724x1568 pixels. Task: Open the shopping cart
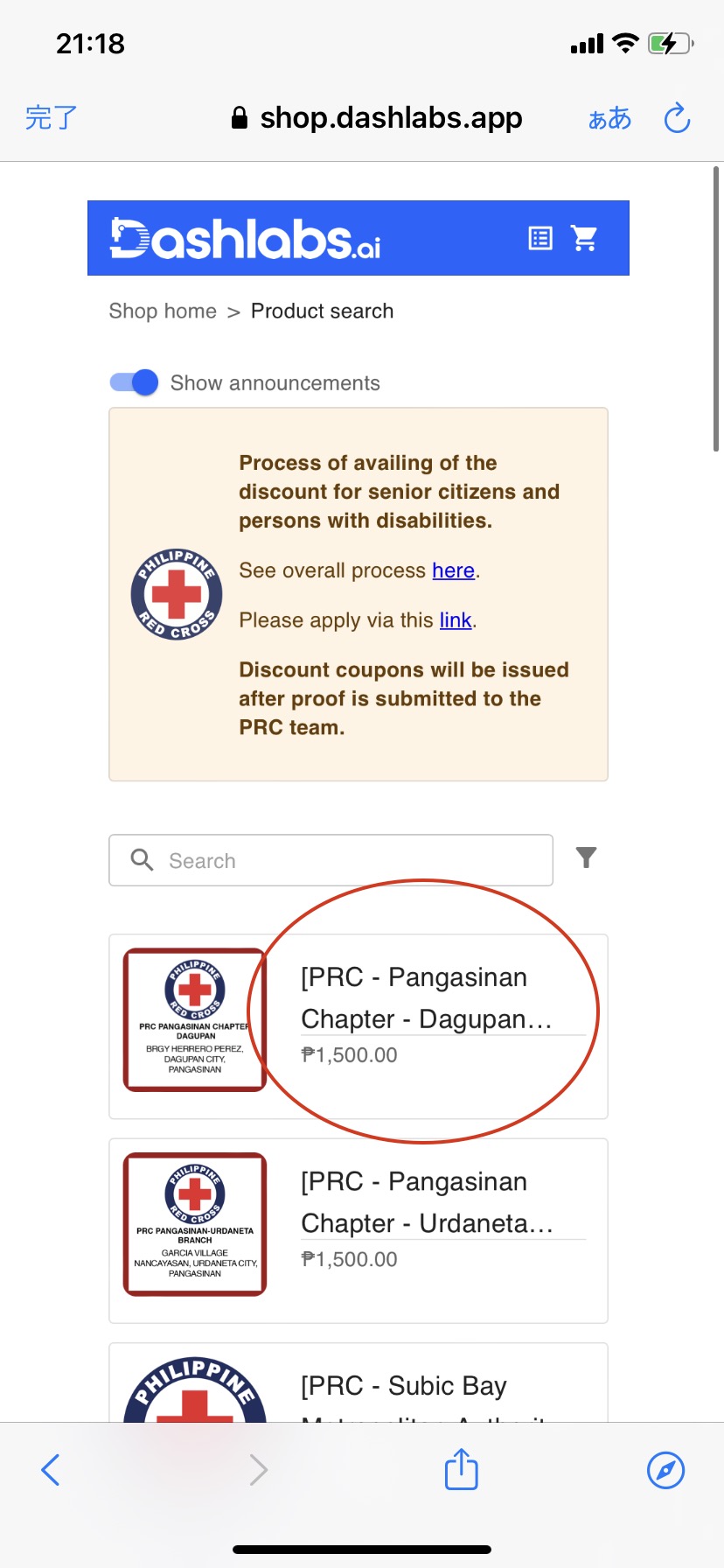584,238
